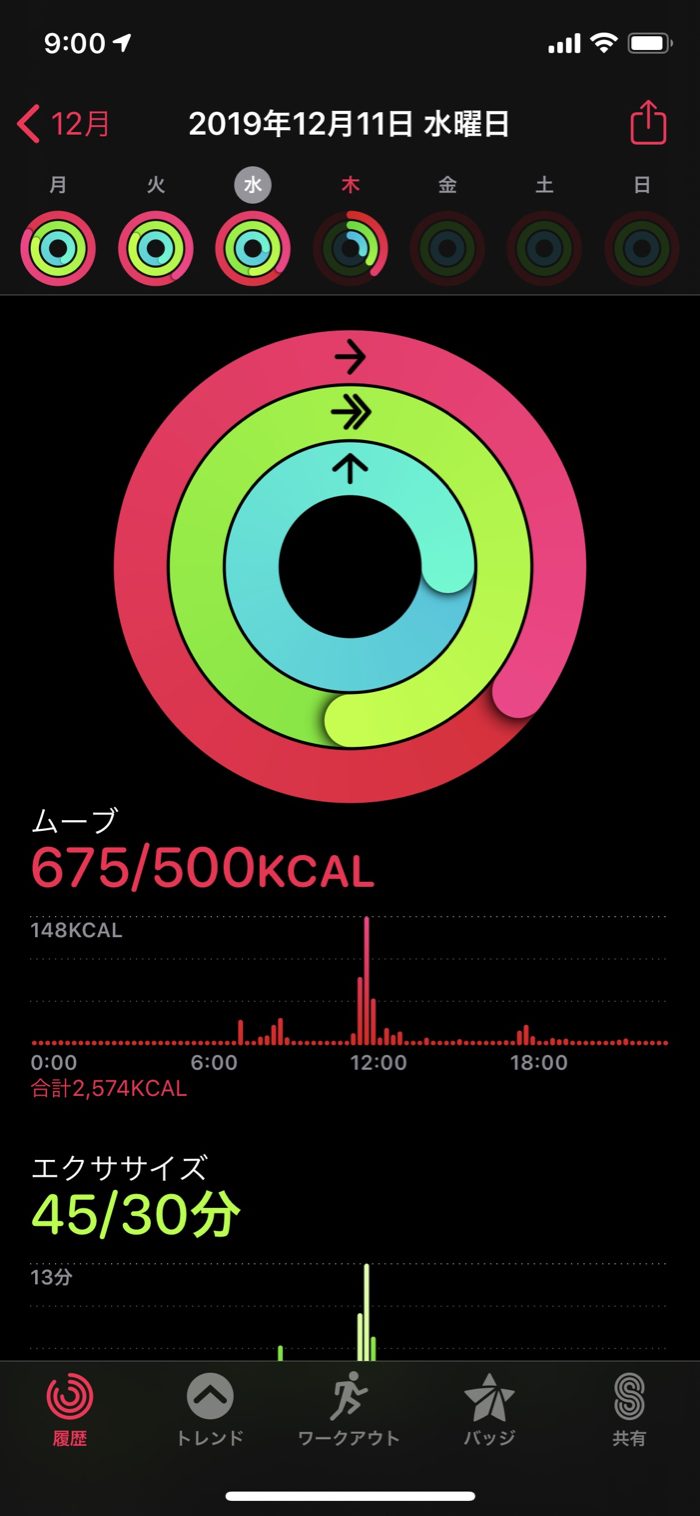This screenshot has height=1516, width=700.
Task: Select Friday (金) activity rings
Action: coord(447,248)
